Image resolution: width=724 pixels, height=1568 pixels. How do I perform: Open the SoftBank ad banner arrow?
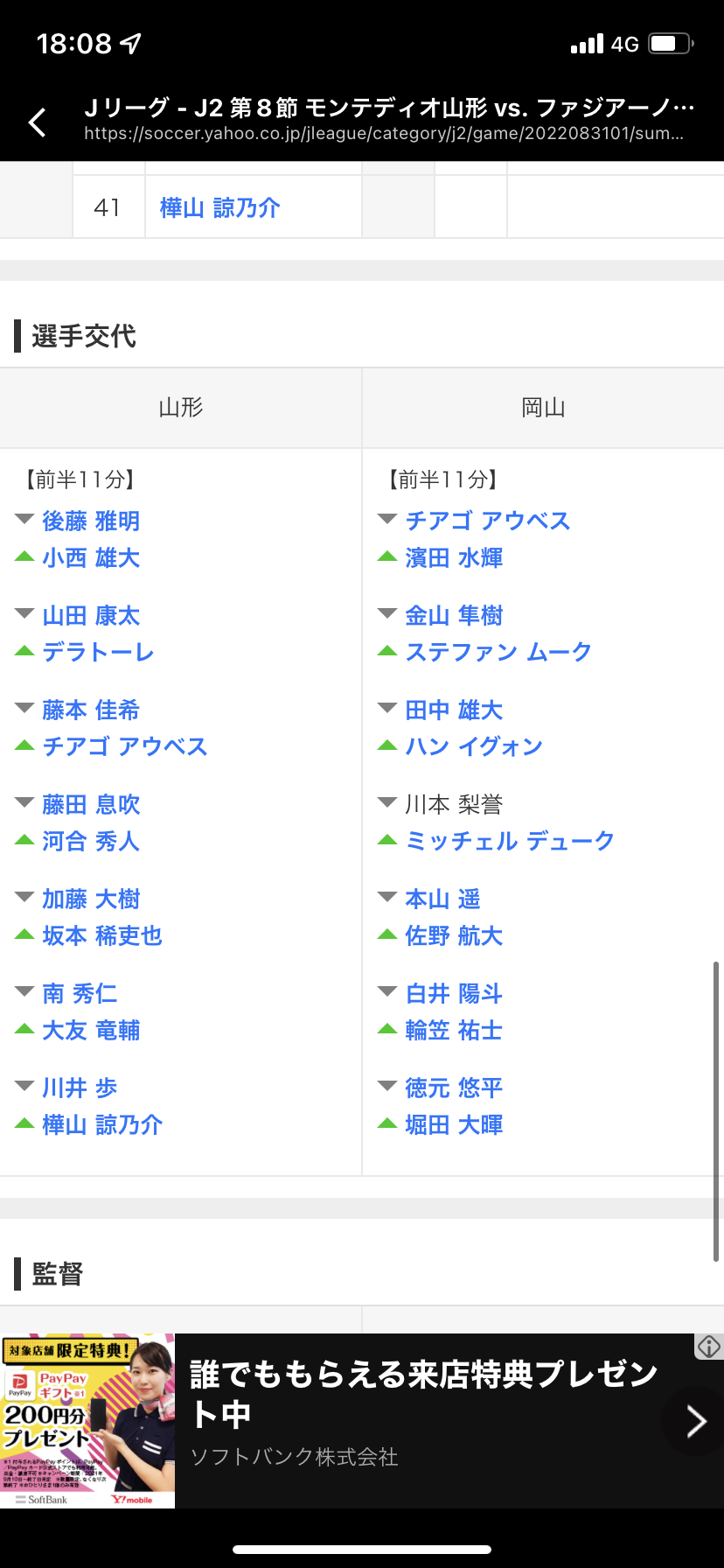(696, 1421)
